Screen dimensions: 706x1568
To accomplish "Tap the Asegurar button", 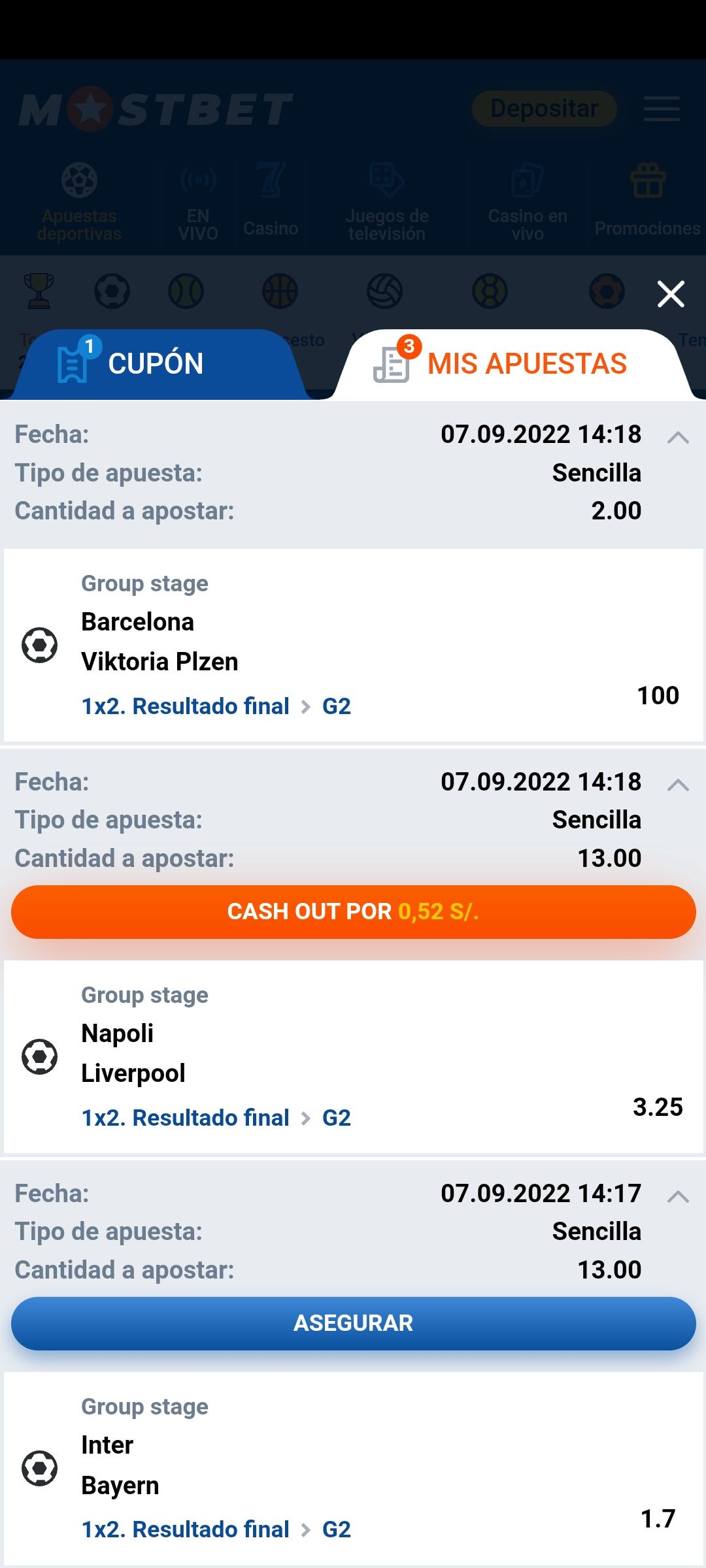I will click(x=353, y=1323).
